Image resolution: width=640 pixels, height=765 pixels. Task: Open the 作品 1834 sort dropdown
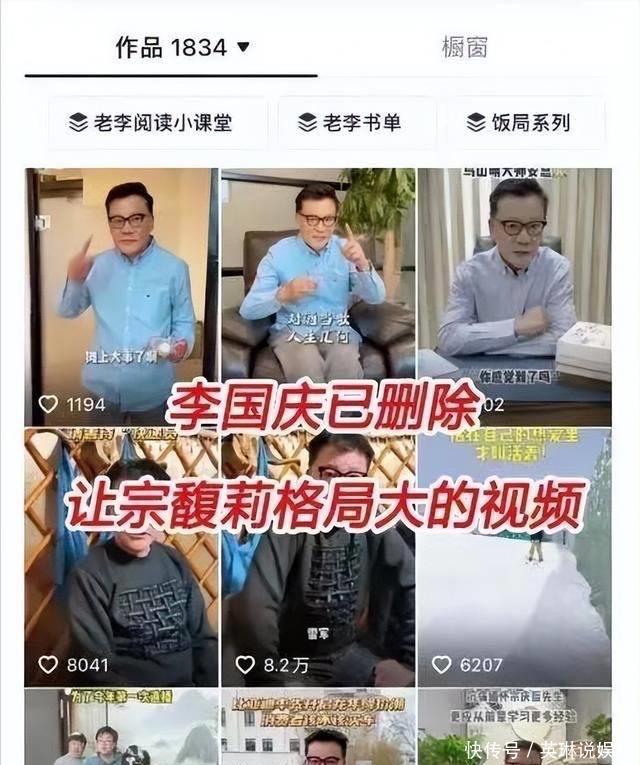click(182, 47)
